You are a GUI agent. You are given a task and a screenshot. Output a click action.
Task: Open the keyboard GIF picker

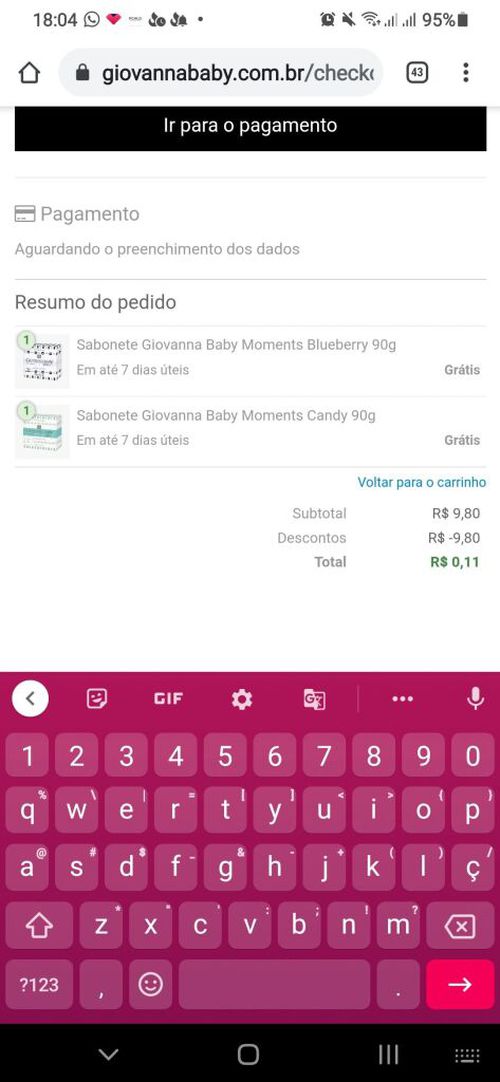tap(168, 699)
